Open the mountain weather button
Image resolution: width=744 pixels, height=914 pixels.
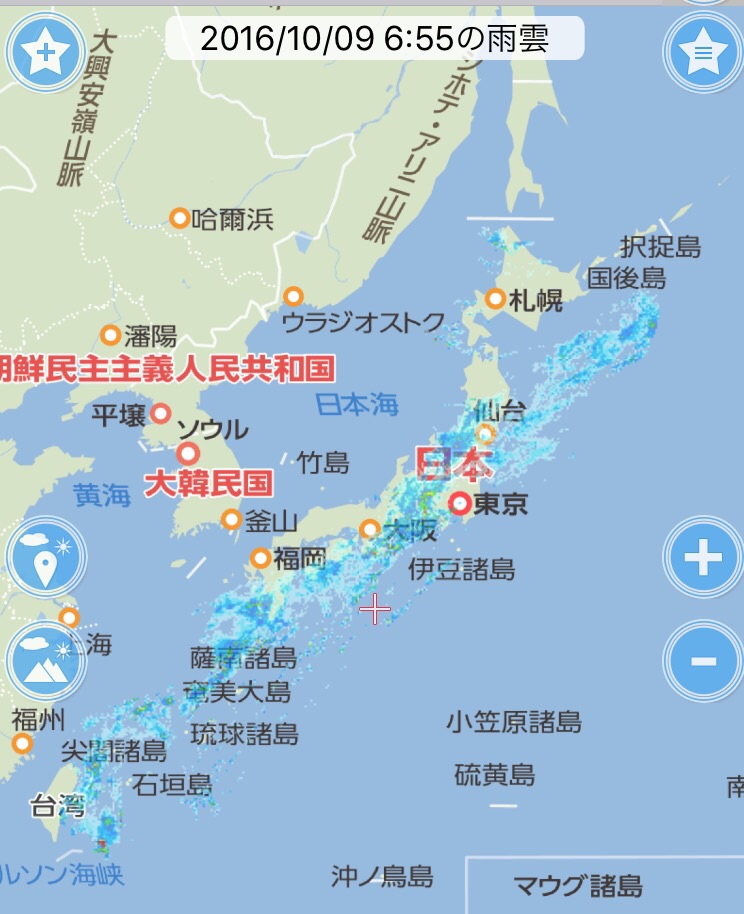46,661
